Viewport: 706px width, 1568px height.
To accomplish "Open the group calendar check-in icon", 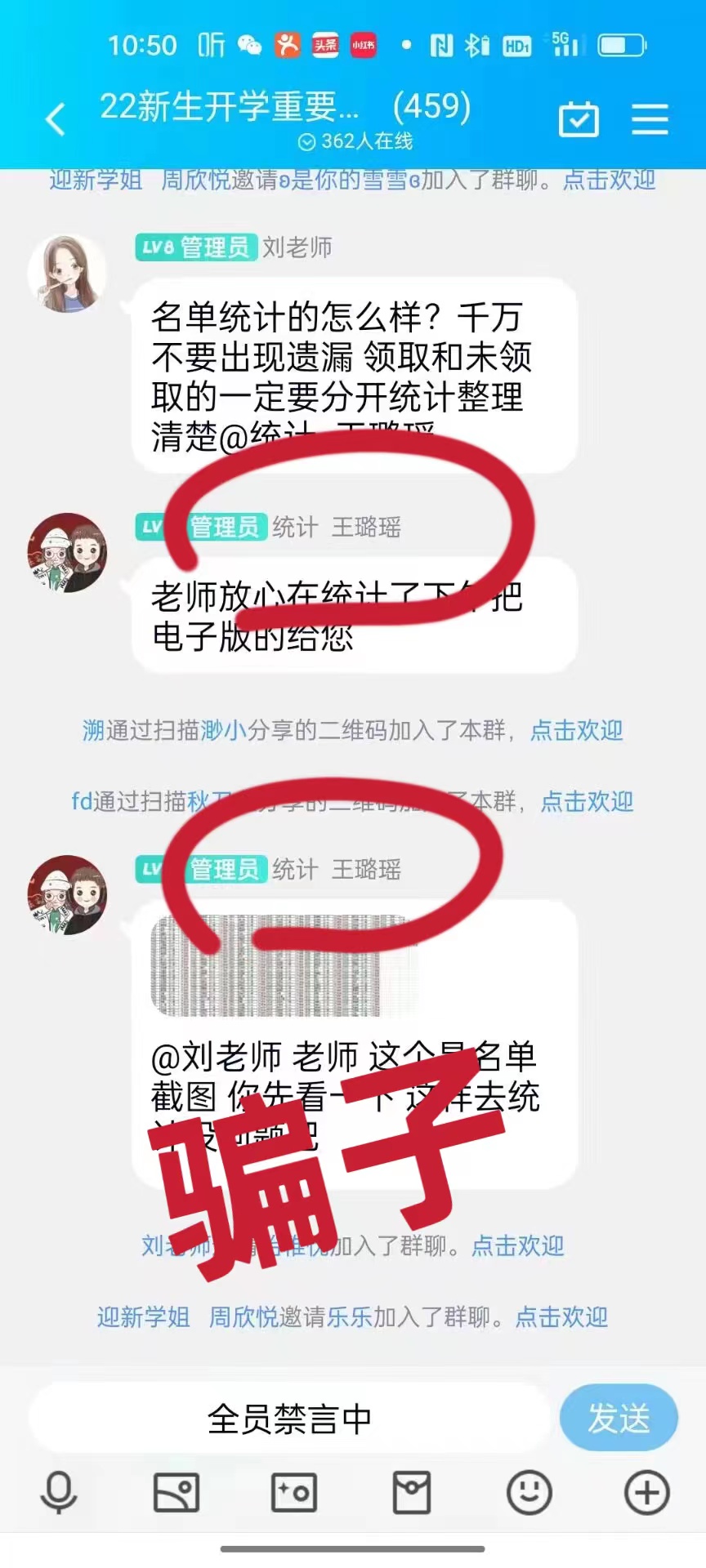I will 579,119.
